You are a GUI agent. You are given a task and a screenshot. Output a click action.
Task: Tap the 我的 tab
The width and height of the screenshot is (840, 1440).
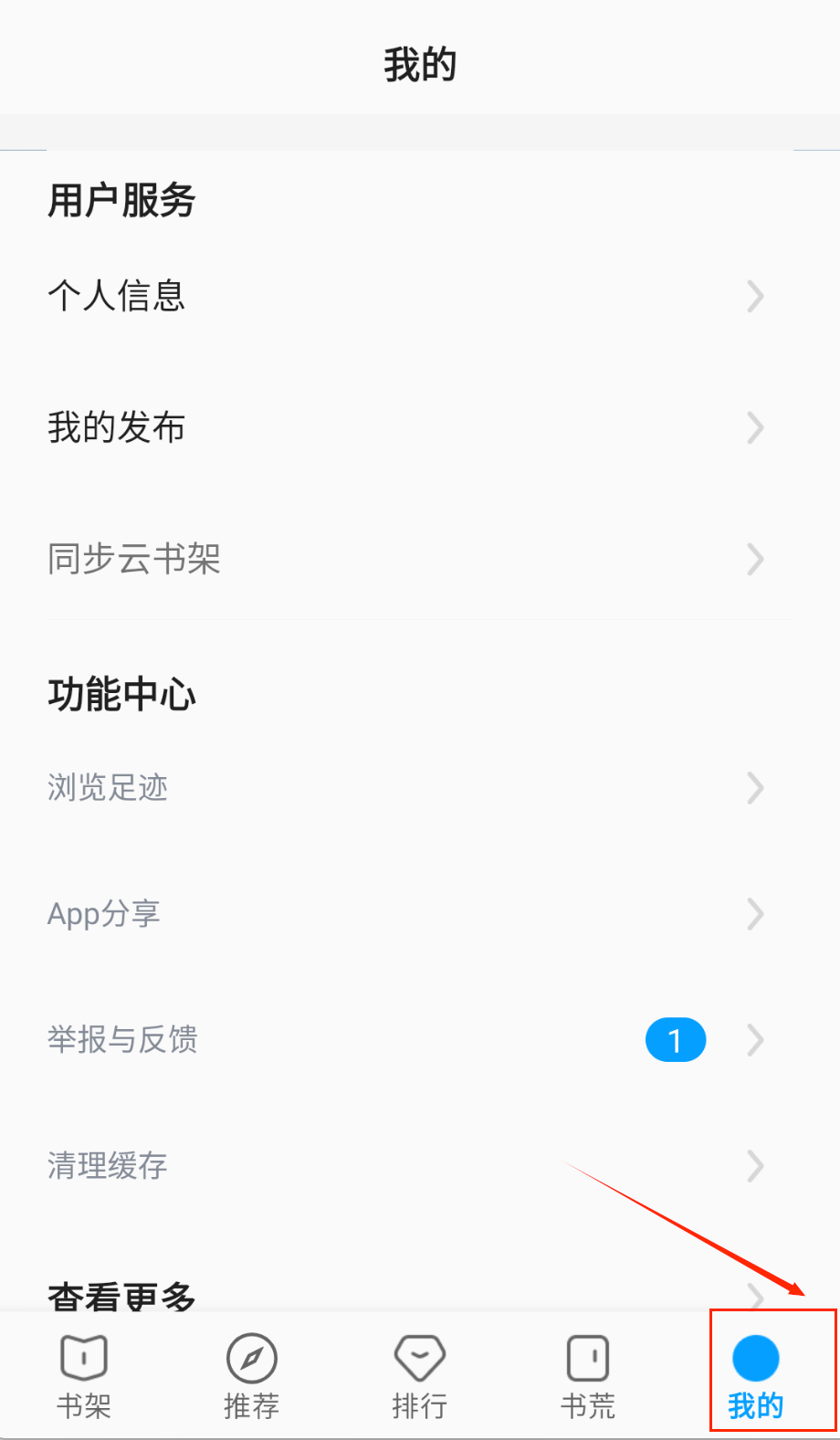pos(756,1376)
